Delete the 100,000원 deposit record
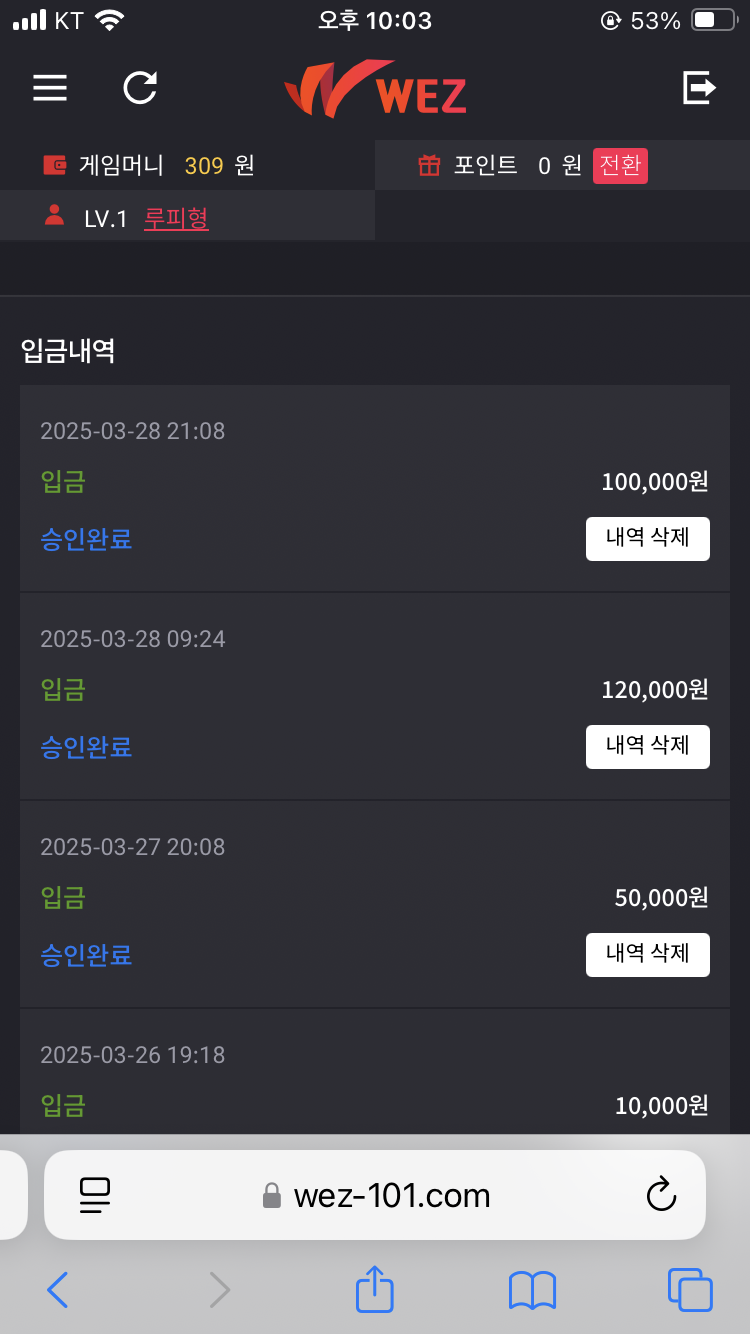Viewport: 750px width, 1334px height. pos(647,538)
